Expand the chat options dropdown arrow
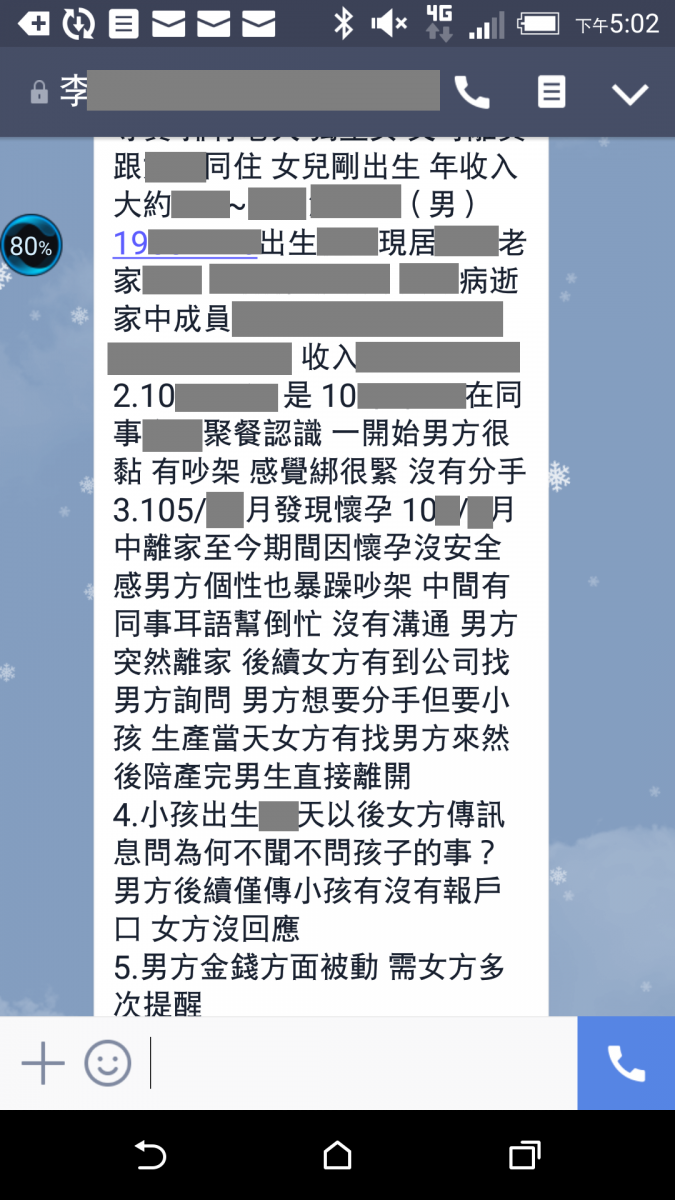The image size is (675, 1200). click(x=630, y=94)
